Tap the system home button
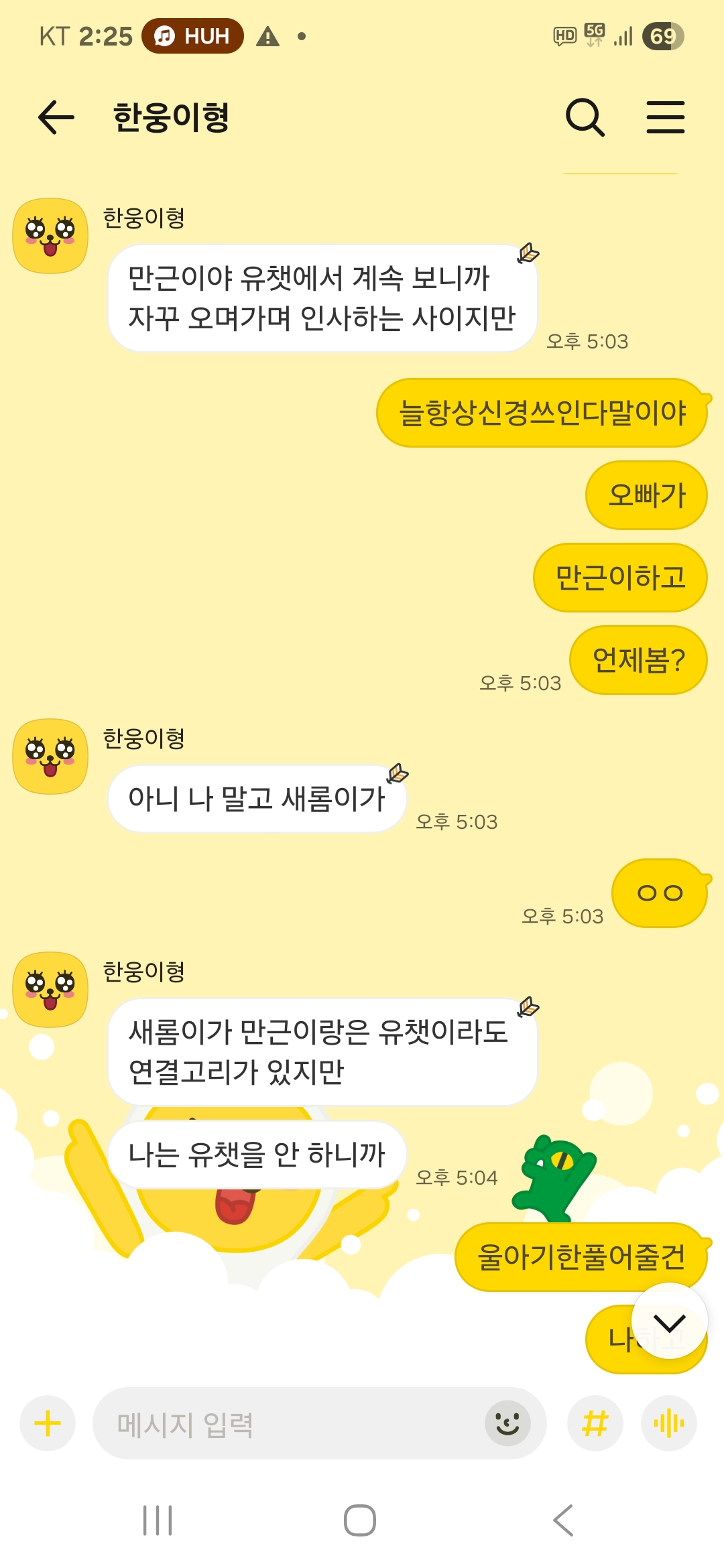724x1568 pixels. (x=360, y=1520)
